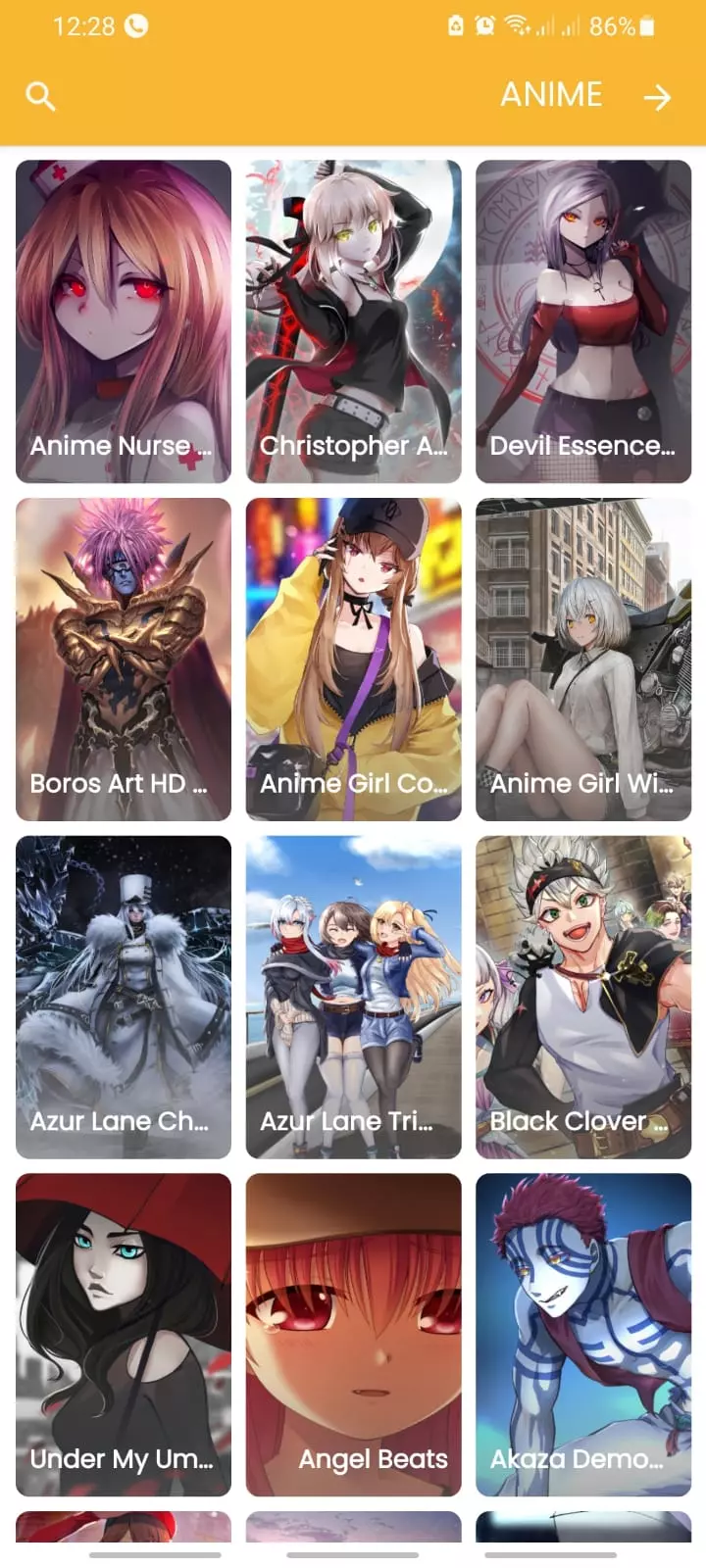Open the Azur Lane Ch... wallpaper
Image resolution: width=706 pixels, height=1568 pixels.
pyautogui.click(x=124, y=997)
